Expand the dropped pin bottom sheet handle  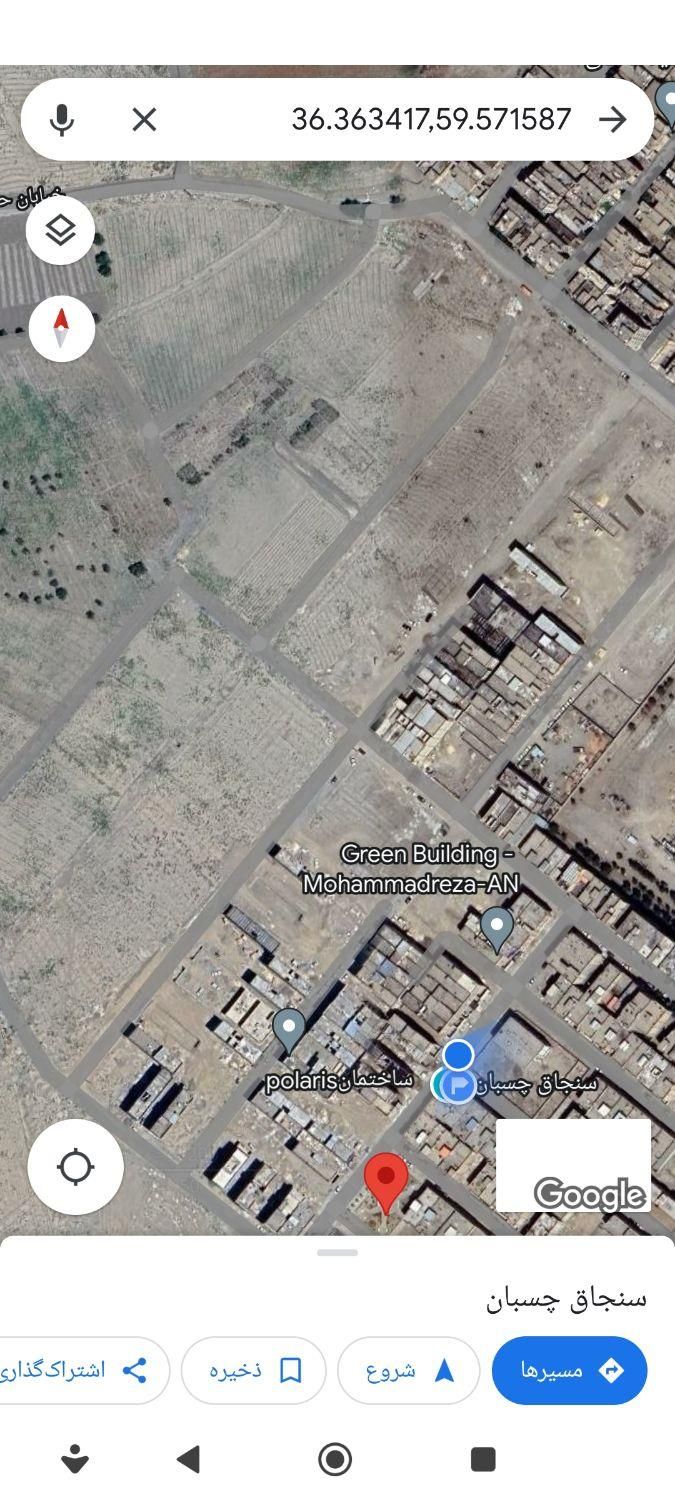337,1253
